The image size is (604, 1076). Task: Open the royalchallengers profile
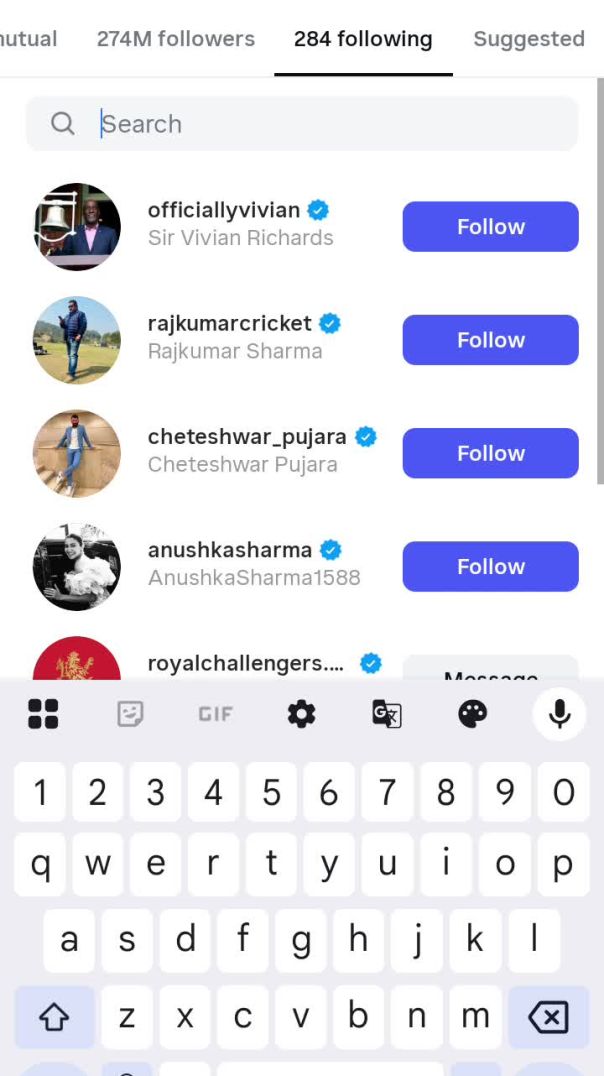(246, 663)
